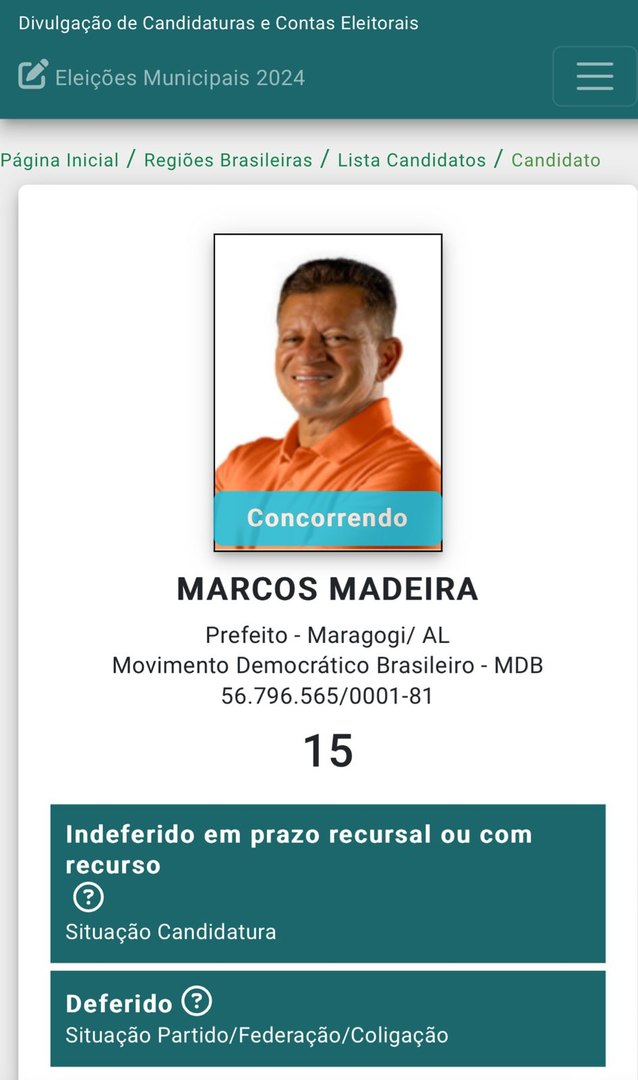Image resolution: width=638 pixels, height=1080 pixels.
Task: Show help for Deferido party status
Action: pyautogui.click(x=197, y=1001)
